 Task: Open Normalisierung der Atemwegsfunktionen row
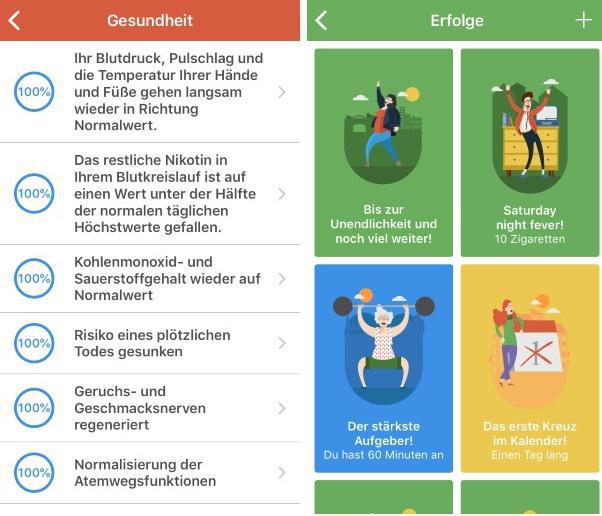tap(150, 472)
